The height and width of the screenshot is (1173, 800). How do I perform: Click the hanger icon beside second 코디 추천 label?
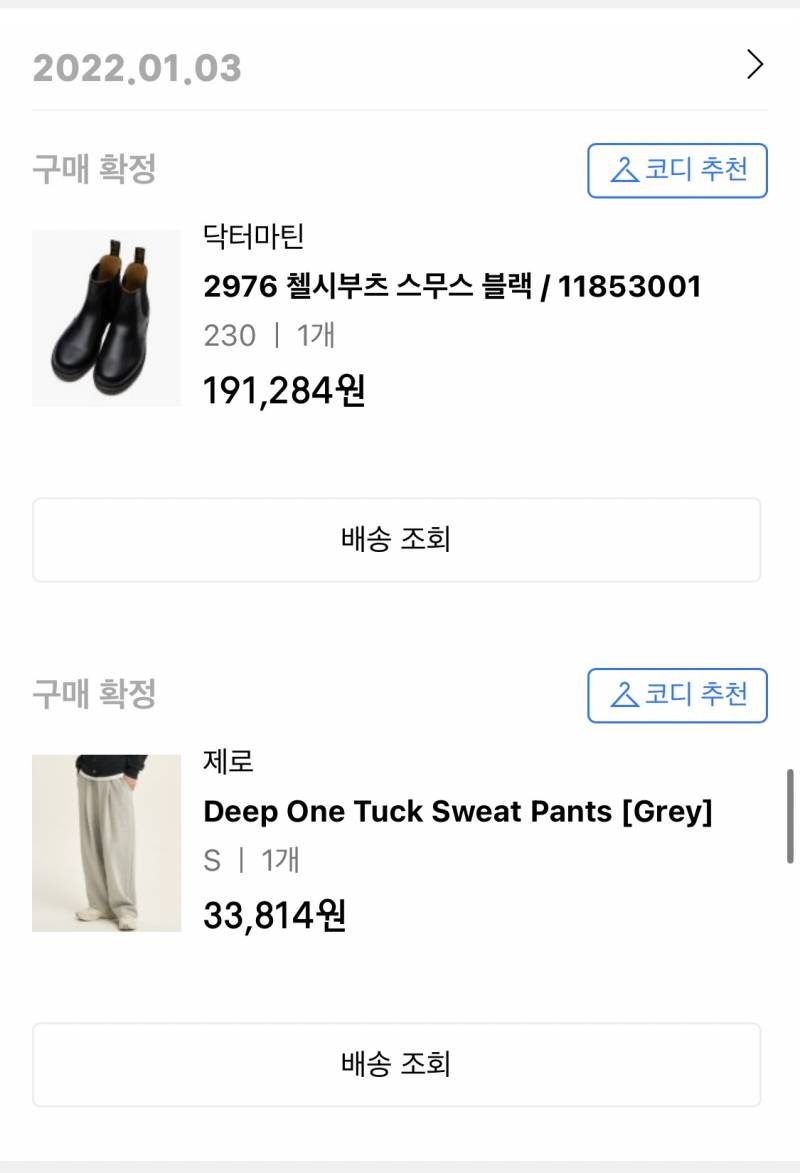623,696
